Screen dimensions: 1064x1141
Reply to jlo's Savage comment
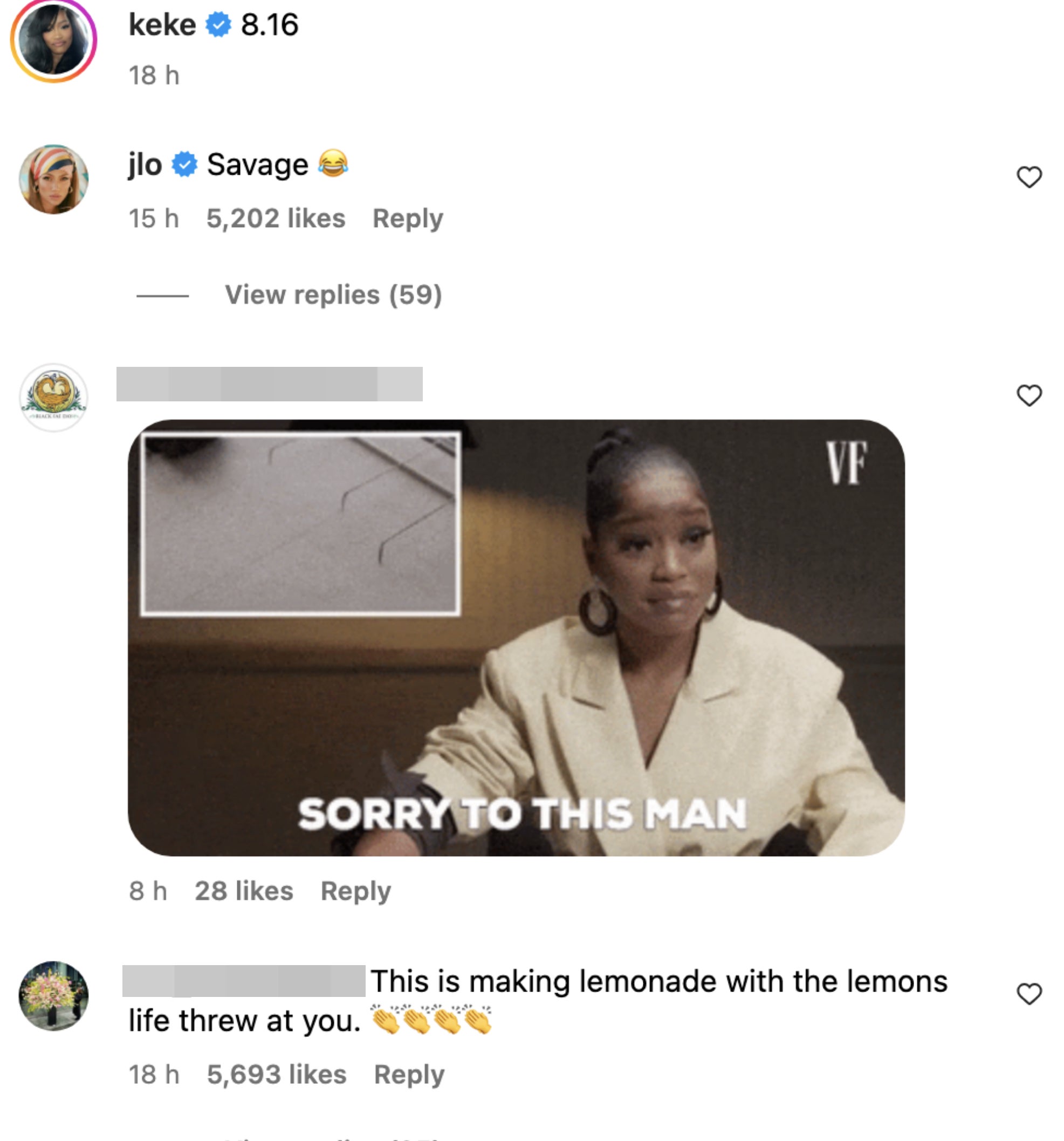407,218
